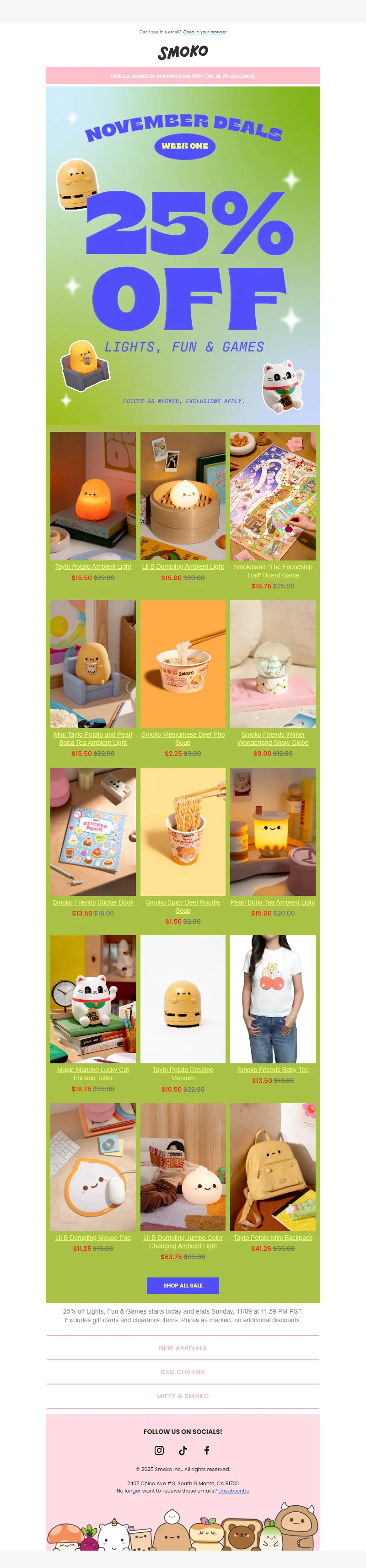Open Tayto Potato Mini Backpack link

[273, 1238]
